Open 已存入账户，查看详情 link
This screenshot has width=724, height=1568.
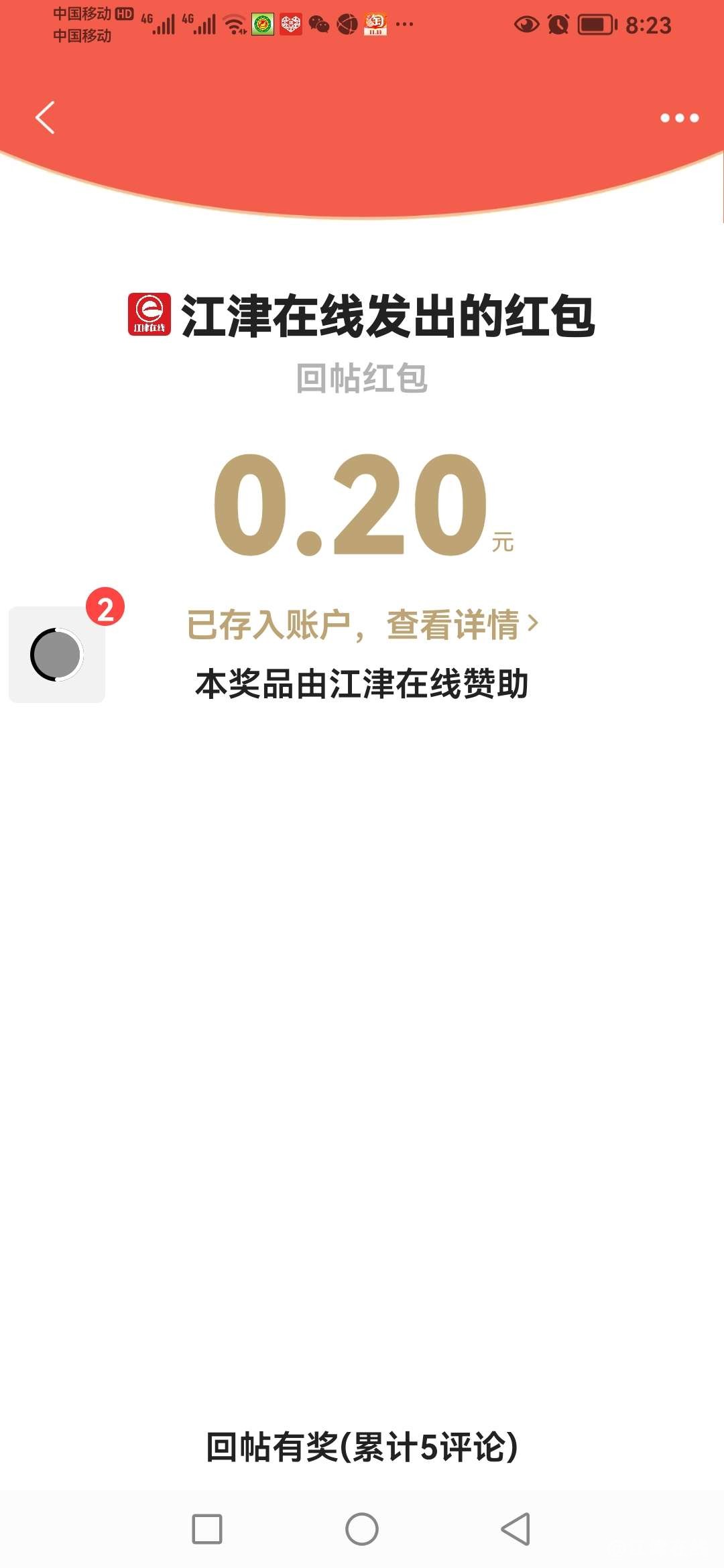tap(362, 625)
